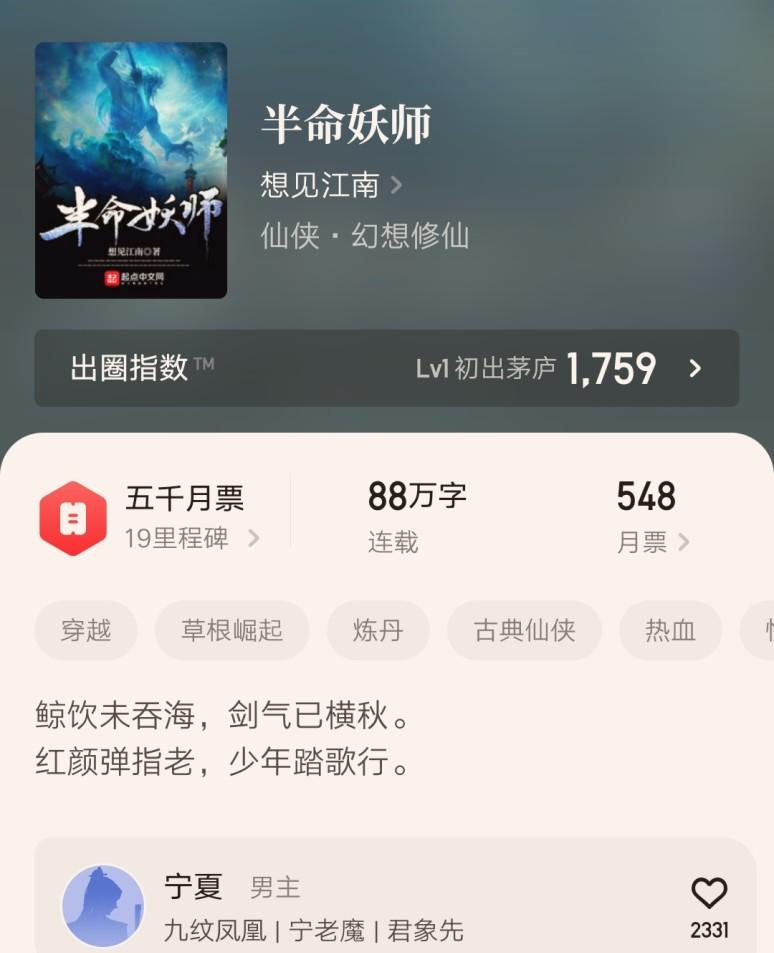Select the 草根崛起 tag chip
The height and width of the screenshot is (953, 774).
[232, 631]
